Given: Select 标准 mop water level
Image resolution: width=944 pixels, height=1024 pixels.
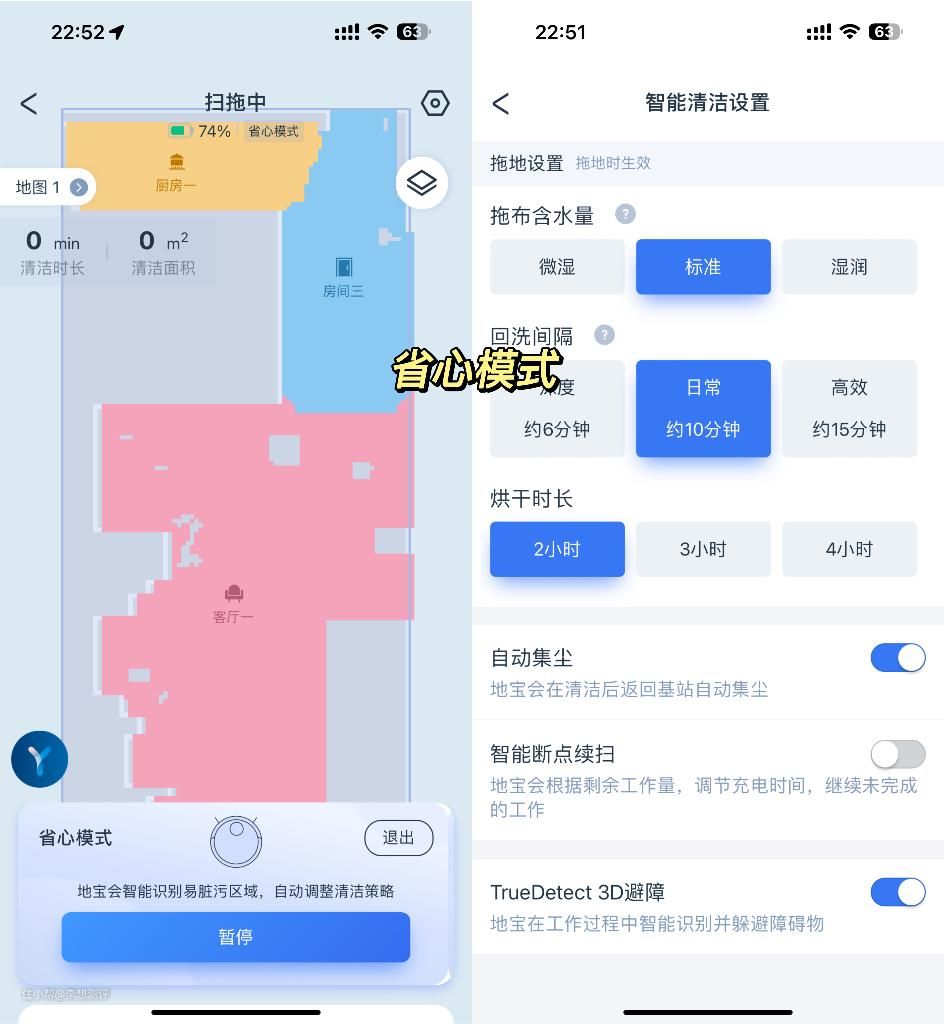Looking at the screenshot, I should [703, 267].
